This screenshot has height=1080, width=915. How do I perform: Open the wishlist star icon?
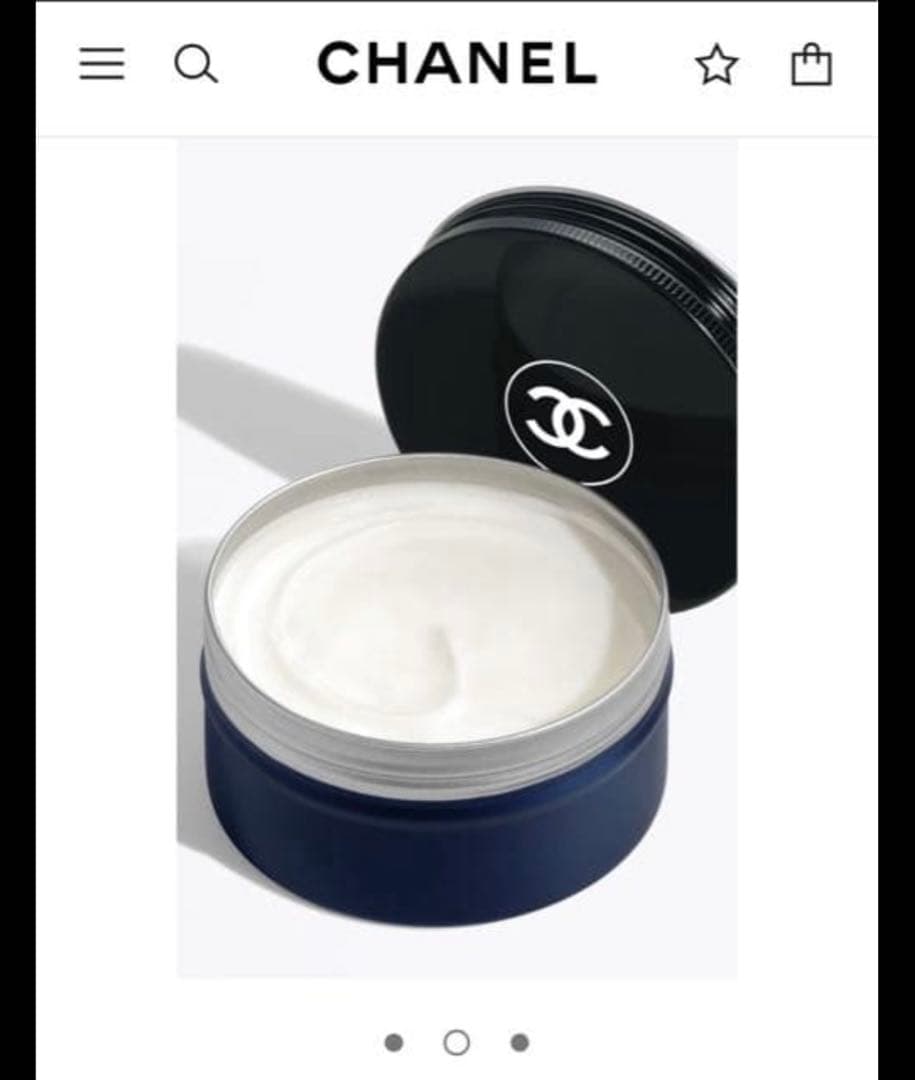click(x=716, y=66)
